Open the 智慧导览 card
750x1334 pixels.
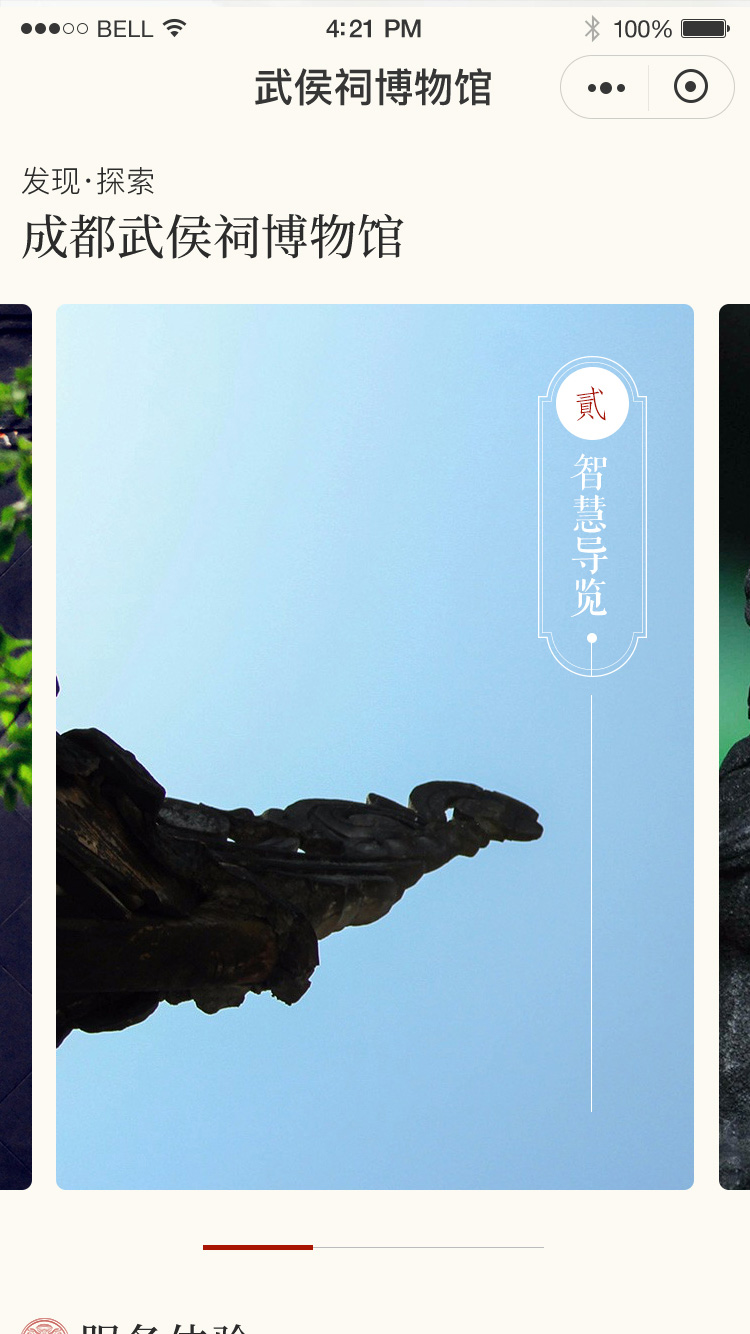pos(374,746)
